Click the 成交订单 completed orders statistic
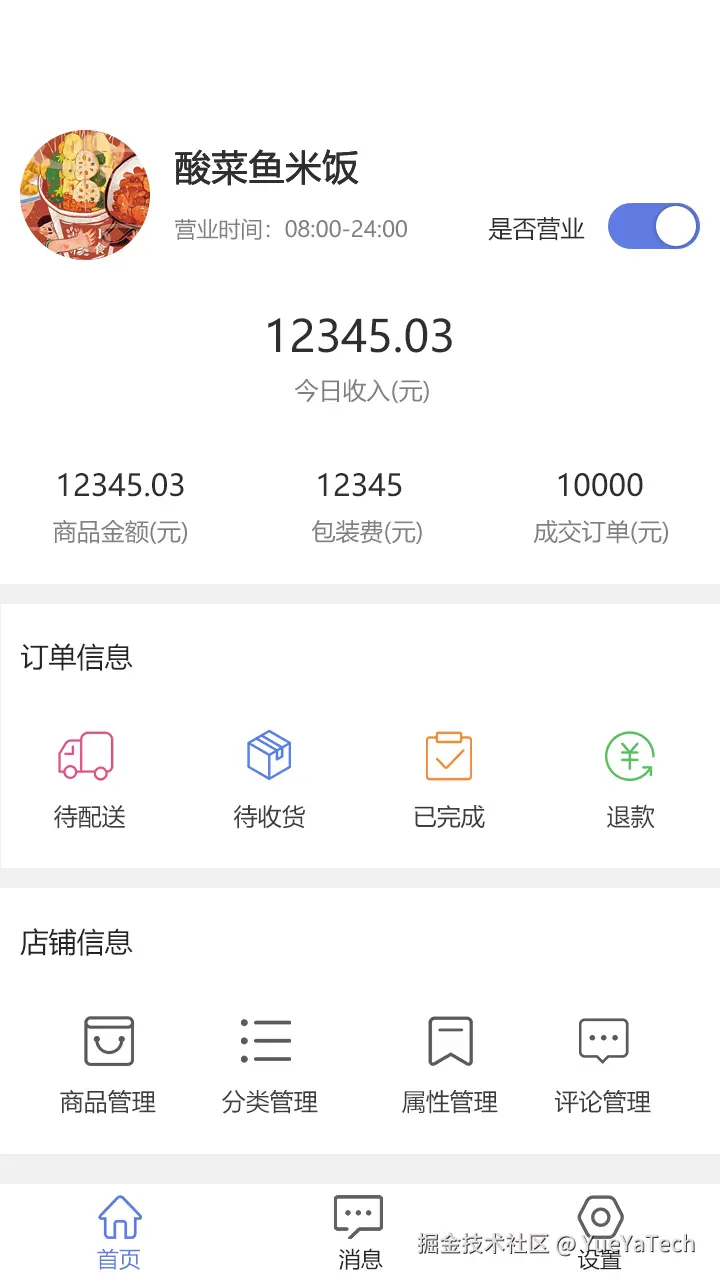 pos(601,505)
